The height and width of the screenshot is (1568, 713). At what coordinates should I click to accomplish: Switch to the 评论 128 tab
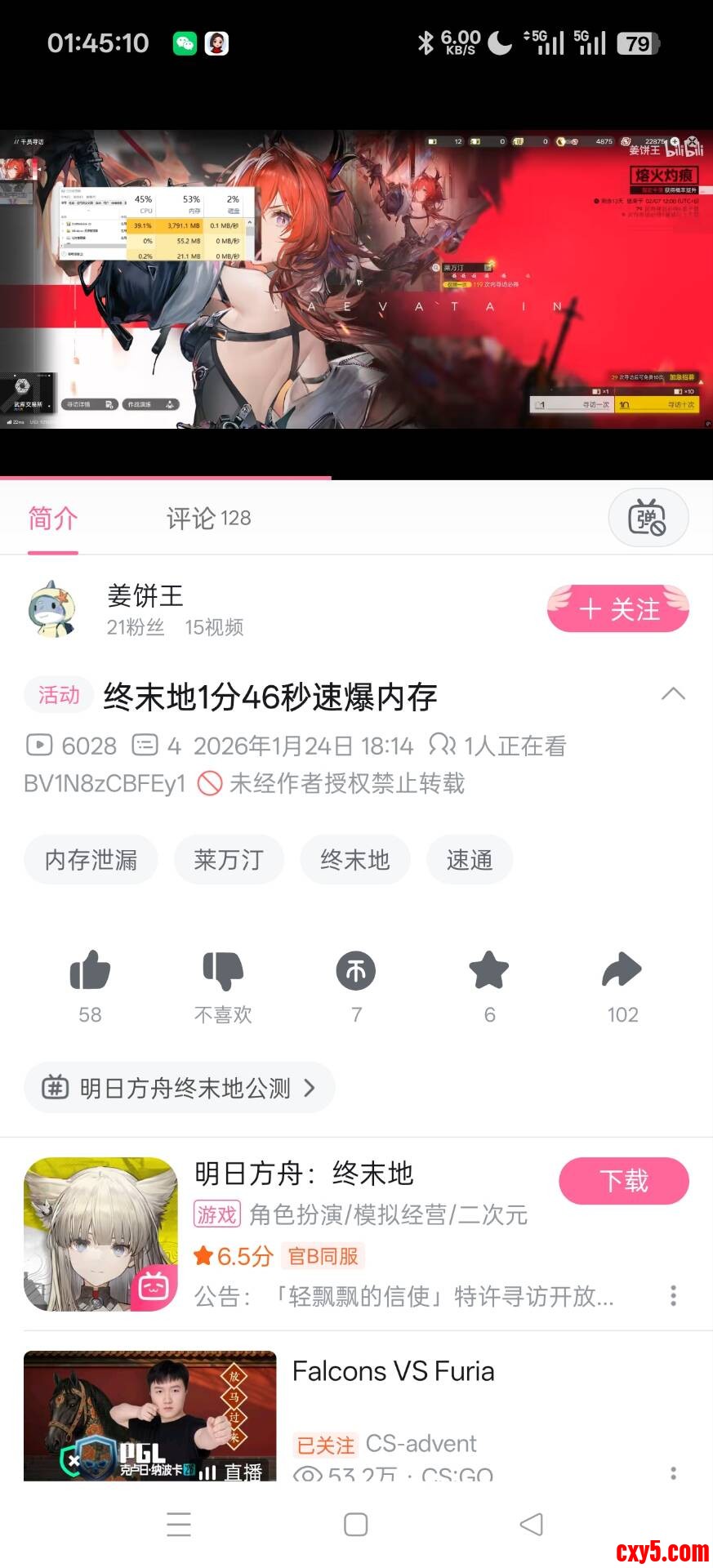[x=208, y=518]
